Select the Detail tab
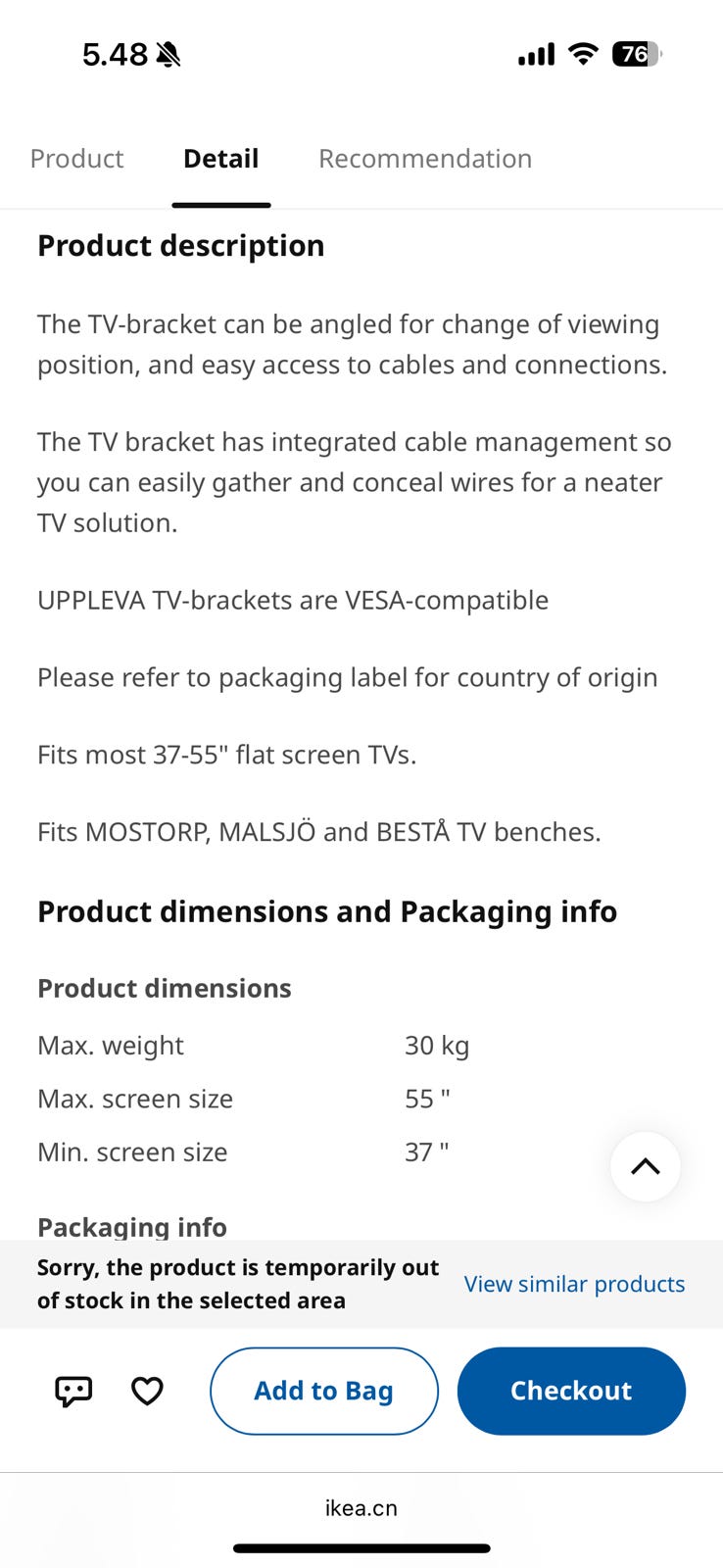This screenshot has width=723, height=1568. pos(220,159)
